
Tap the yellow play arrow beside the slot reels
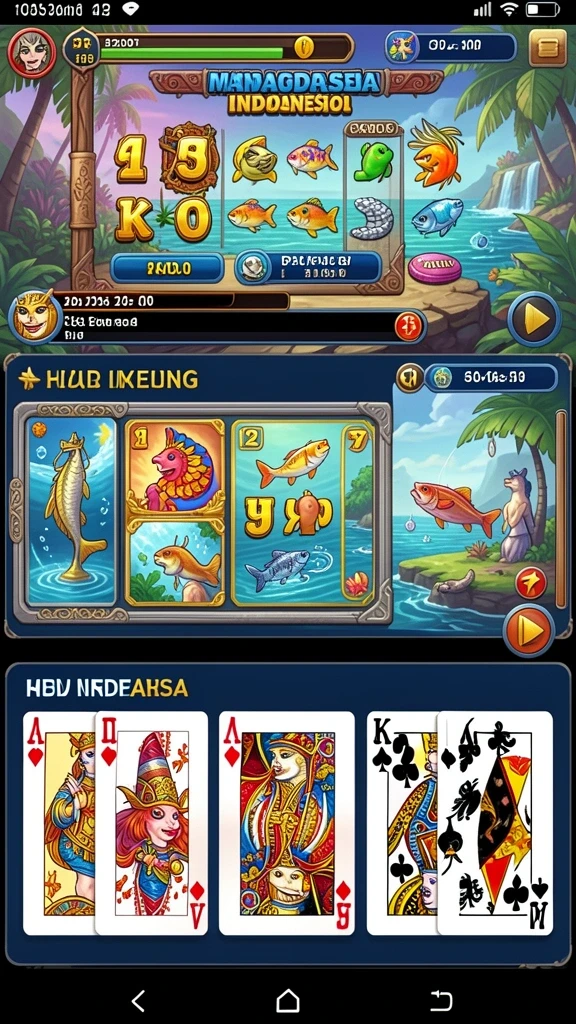pyautogui.click(x=534, y=319)
